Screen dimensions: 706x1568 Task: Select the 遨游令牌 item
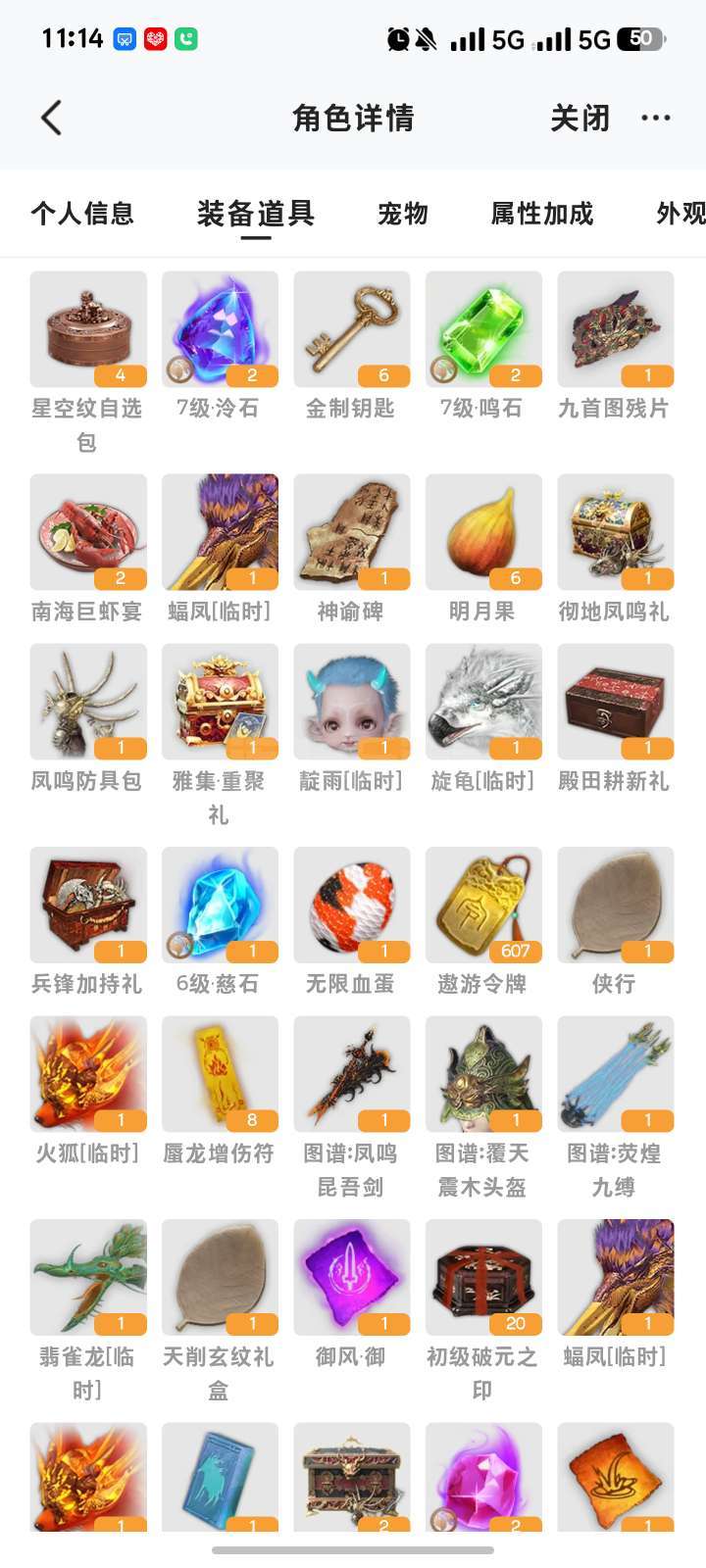tap(483, 906)
